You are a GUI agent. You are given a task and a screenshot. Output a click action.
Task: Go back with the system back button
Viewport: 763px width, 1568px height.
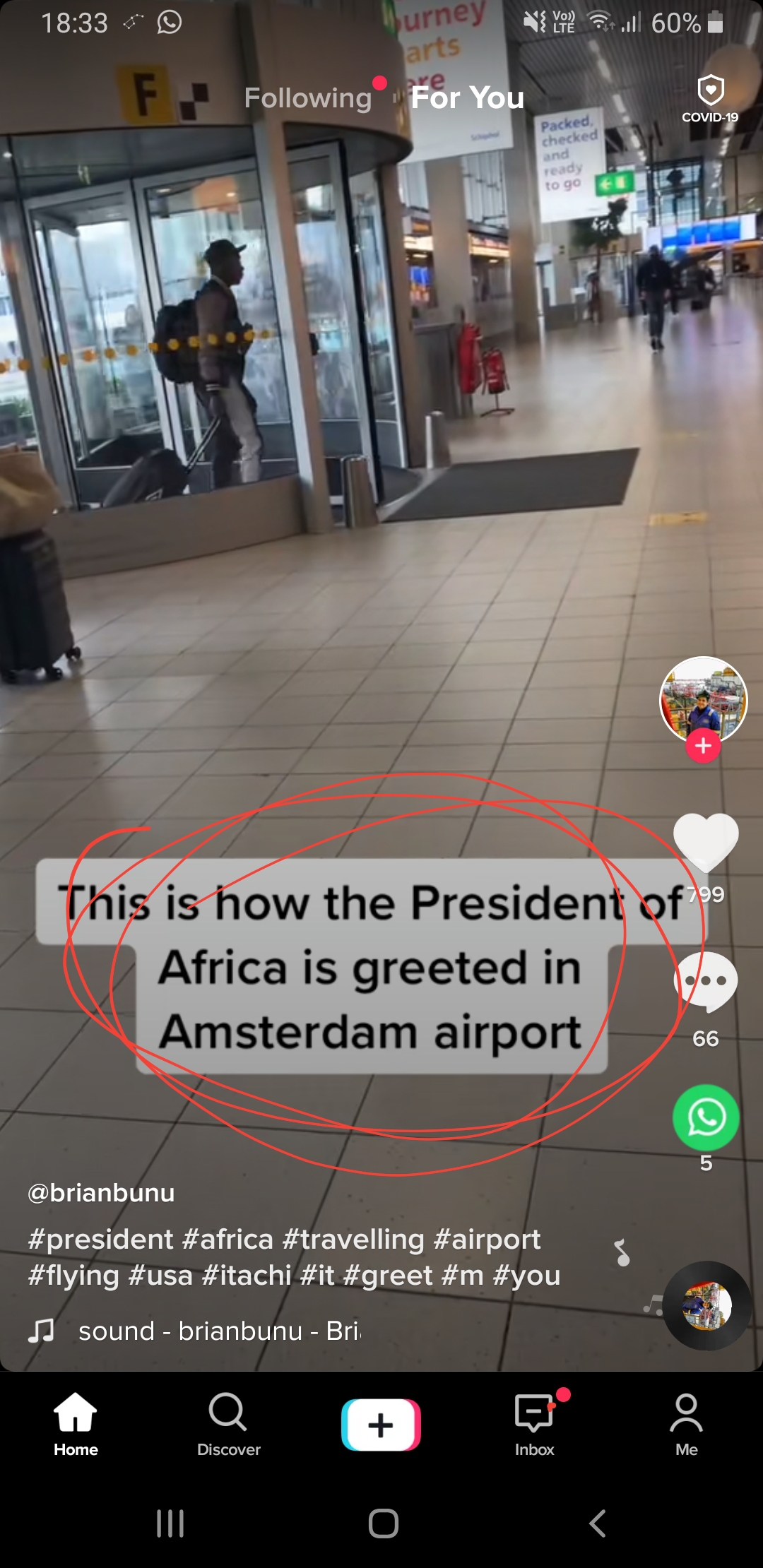click(x=598, y=1524)
